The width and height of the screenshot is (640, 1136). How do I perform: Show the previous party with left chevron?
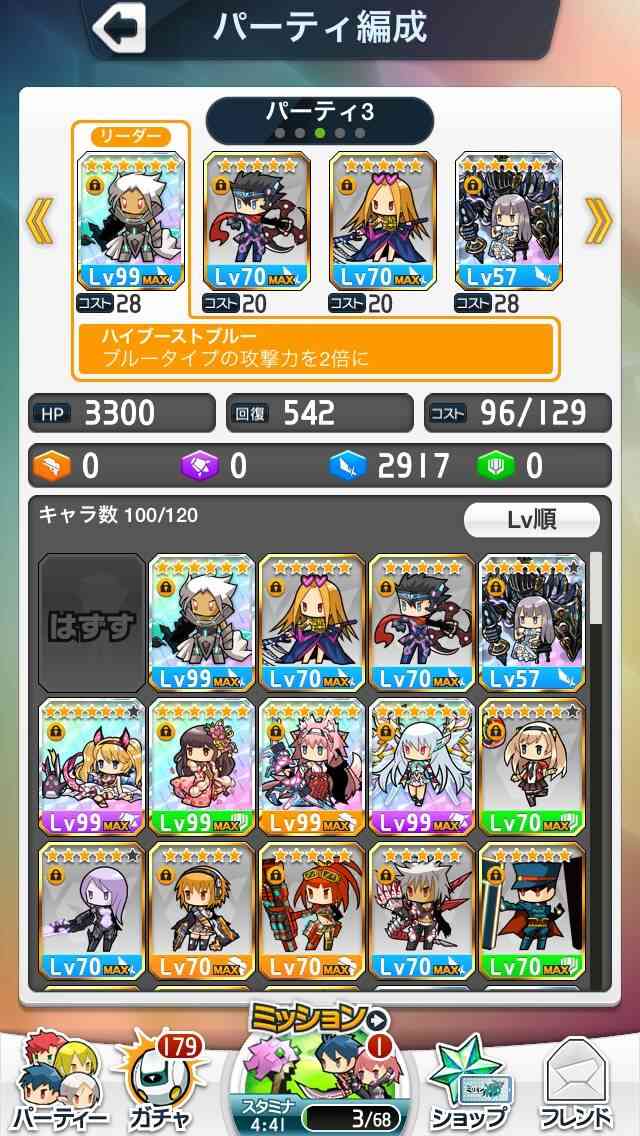[40, 221]
